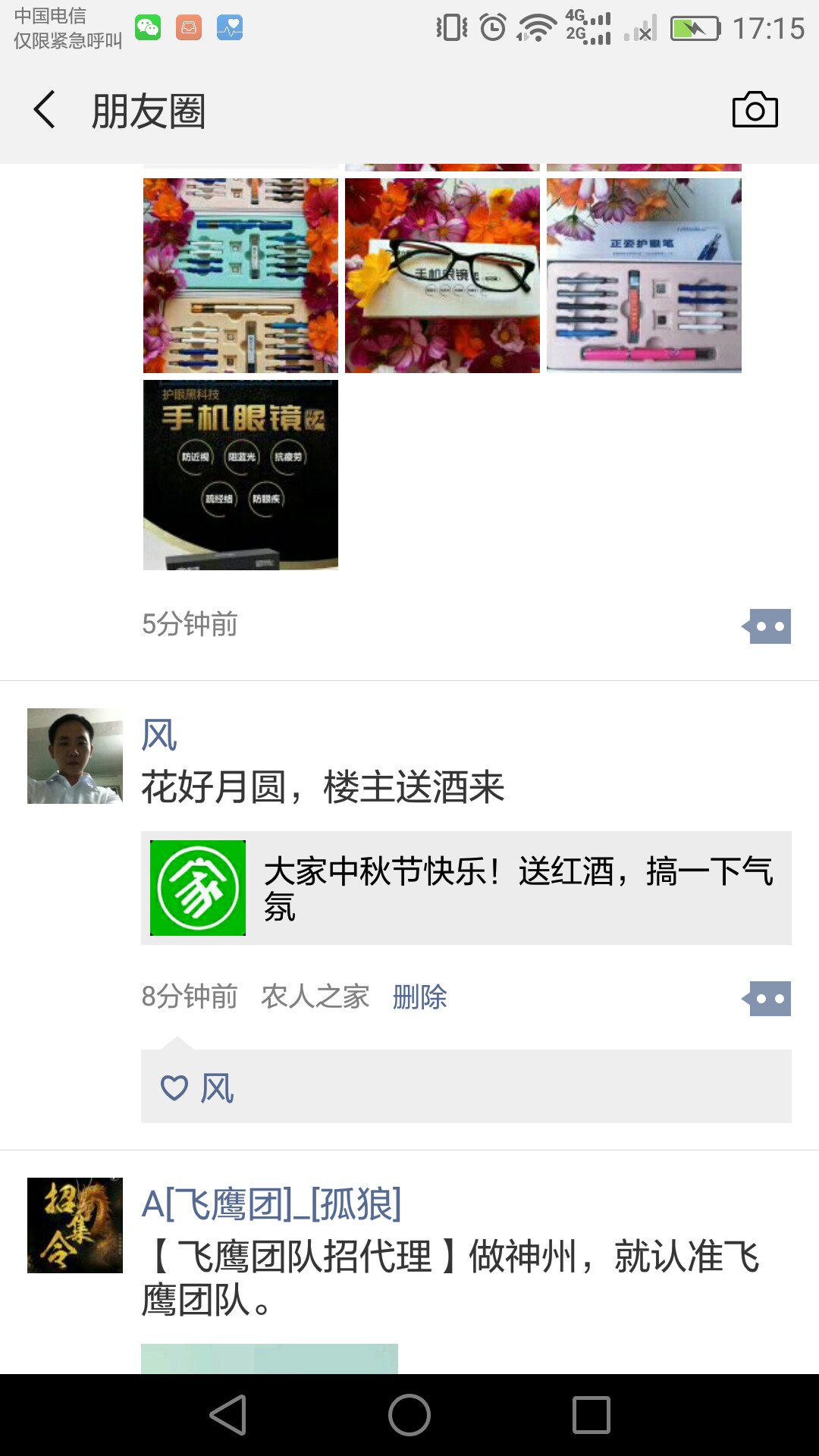The image size is (819, 1456).
Task: Open the avatar of A[飞鹰团]_[孤狼]
Action: point(75,1225)
